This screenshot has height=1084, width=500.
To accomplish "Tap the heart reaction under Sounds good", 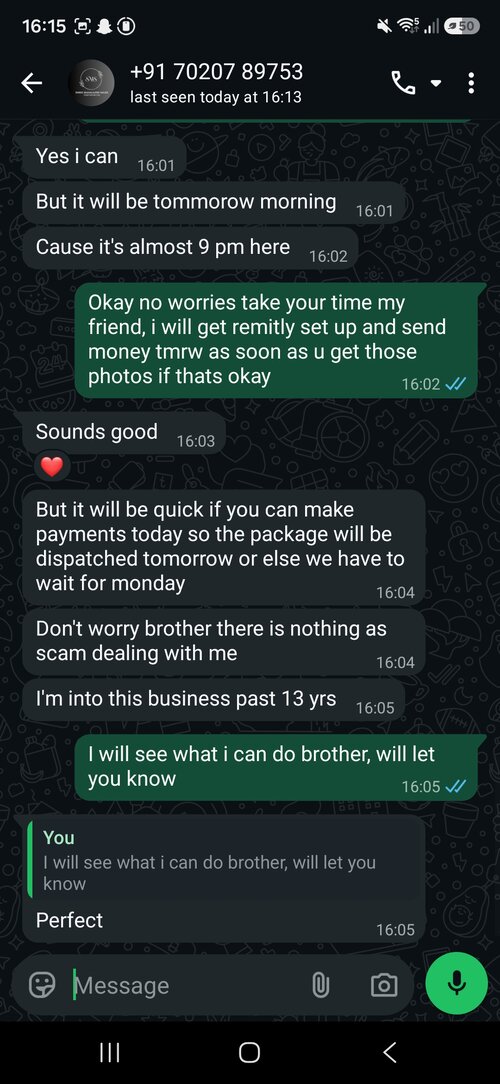I will [52, 467].
